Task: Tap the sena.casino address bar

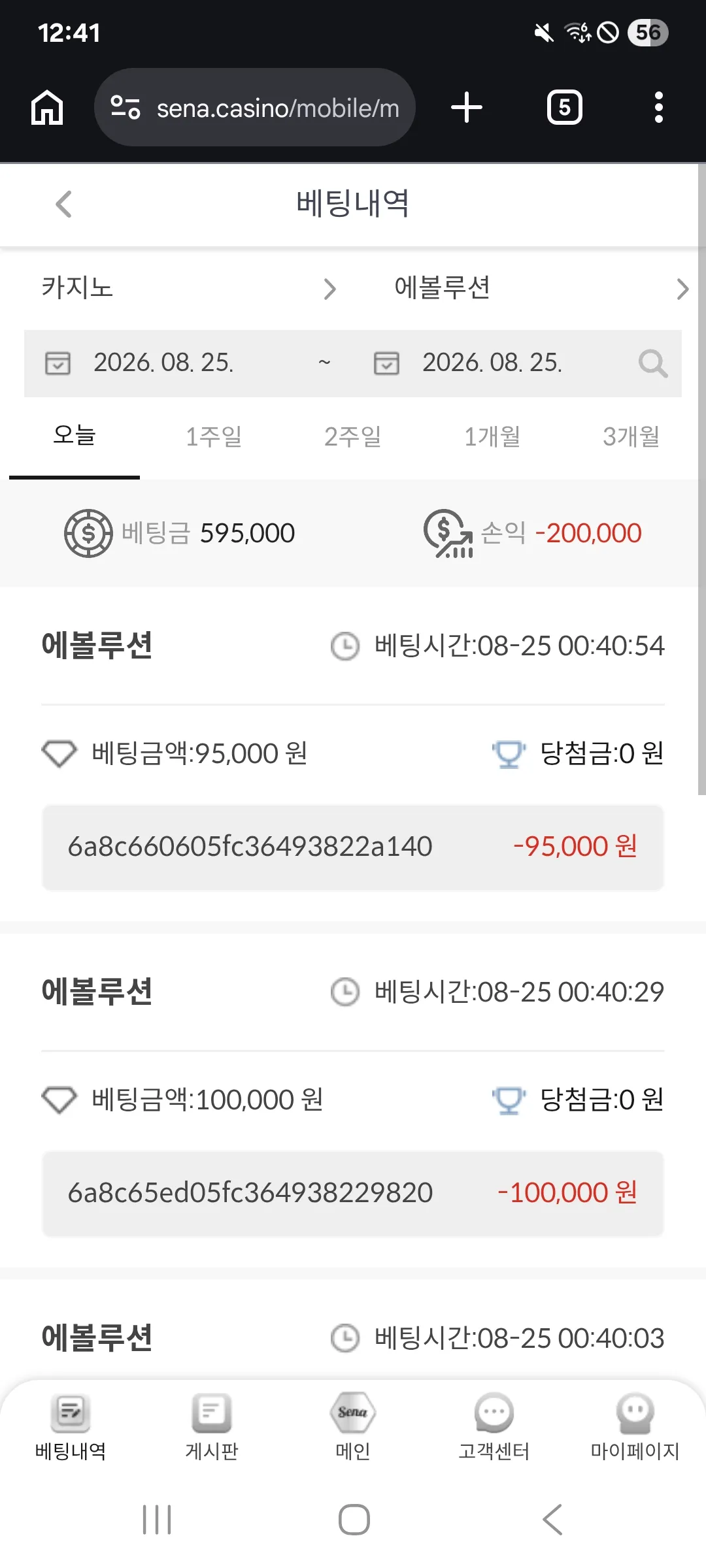Action: coord(255,108)
